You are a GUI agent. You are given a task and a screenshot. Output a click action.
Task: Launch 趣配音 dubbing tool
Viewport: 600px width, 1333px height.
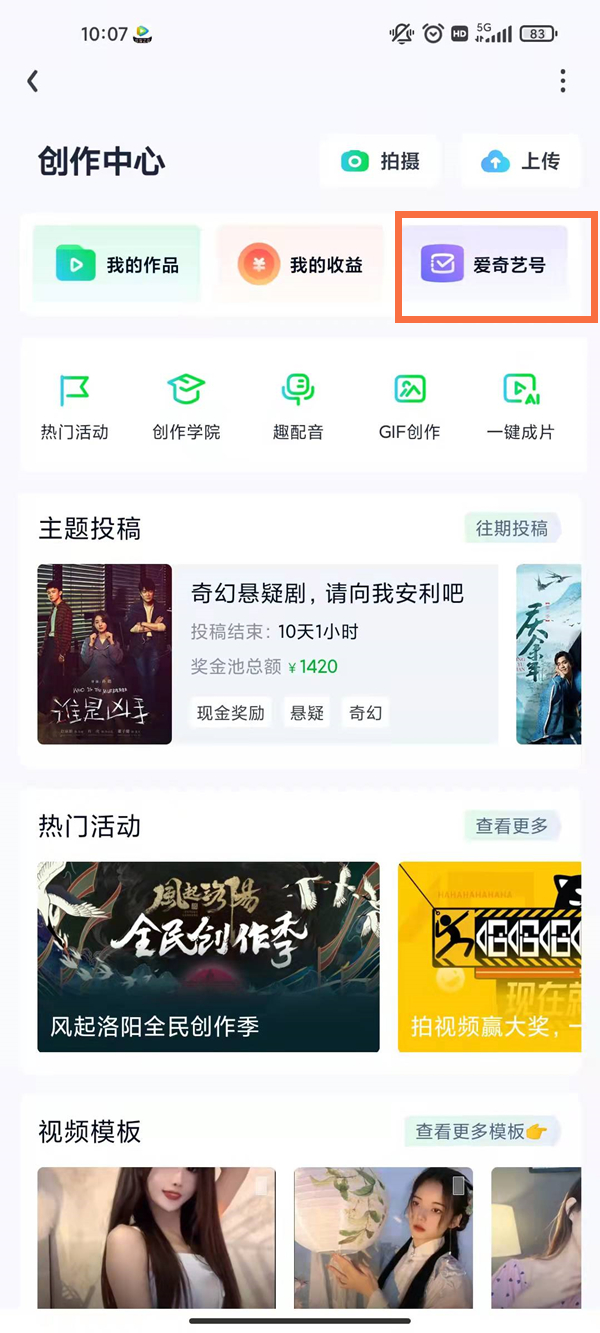[x=298, y=406]
